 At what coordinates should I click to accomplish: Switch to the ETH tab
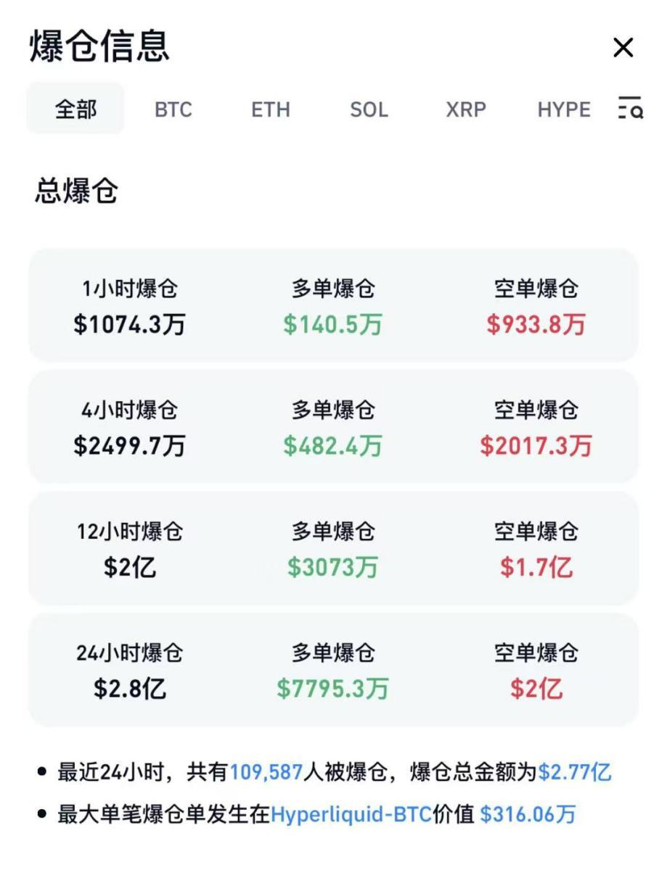pos(270,109)
